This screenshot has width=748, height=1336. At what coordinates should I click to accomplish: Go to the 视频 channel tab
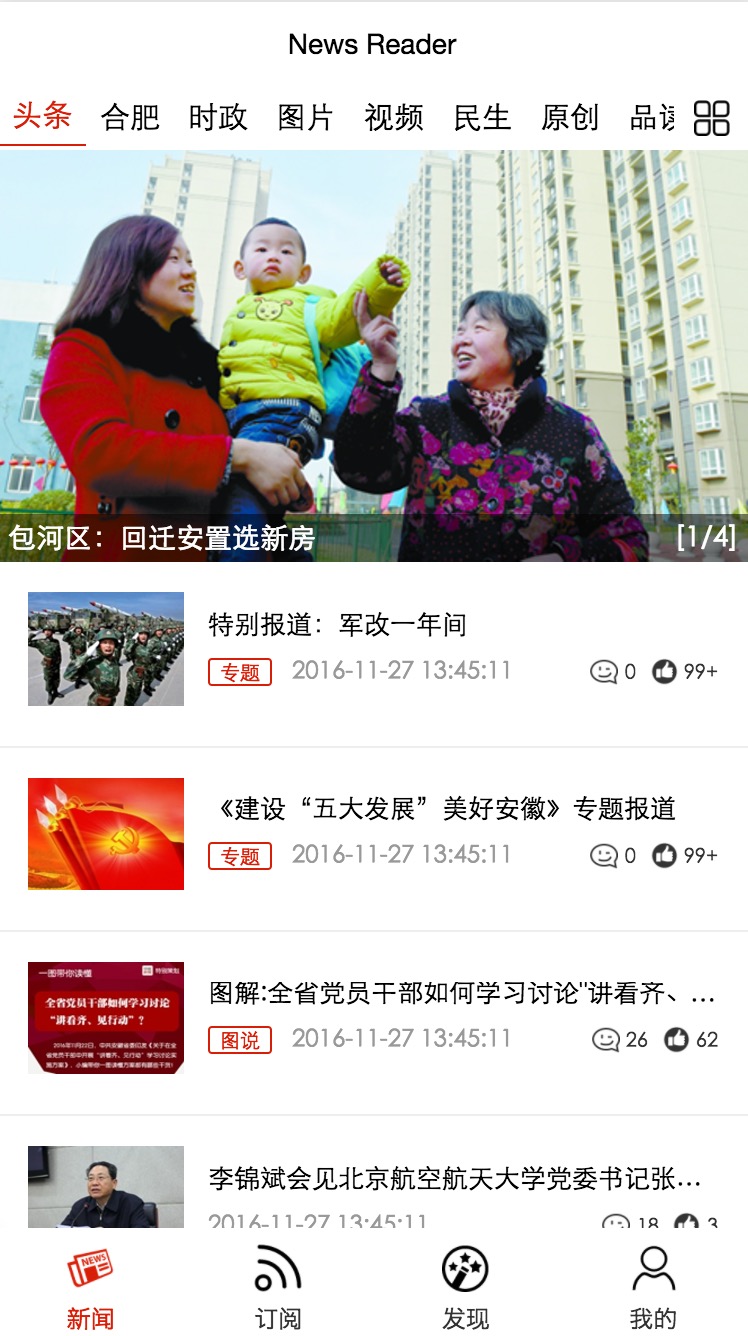click(x=394, y=117)
